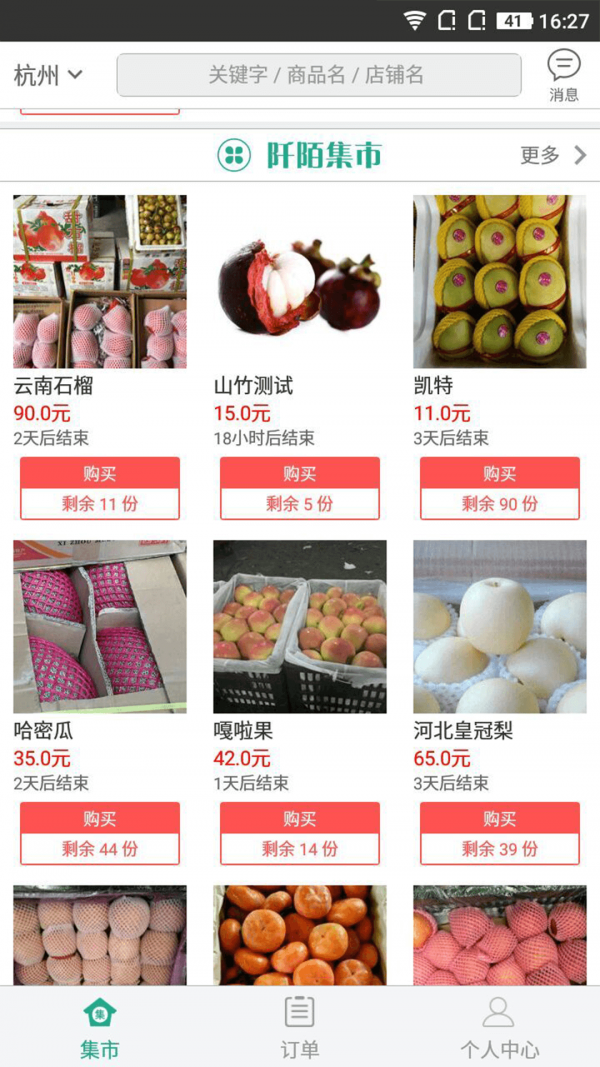Buy 嘎啦果 using the 购买 button
The height and width of the screenshot is (1067, 600).
click(x=300, y=819)
